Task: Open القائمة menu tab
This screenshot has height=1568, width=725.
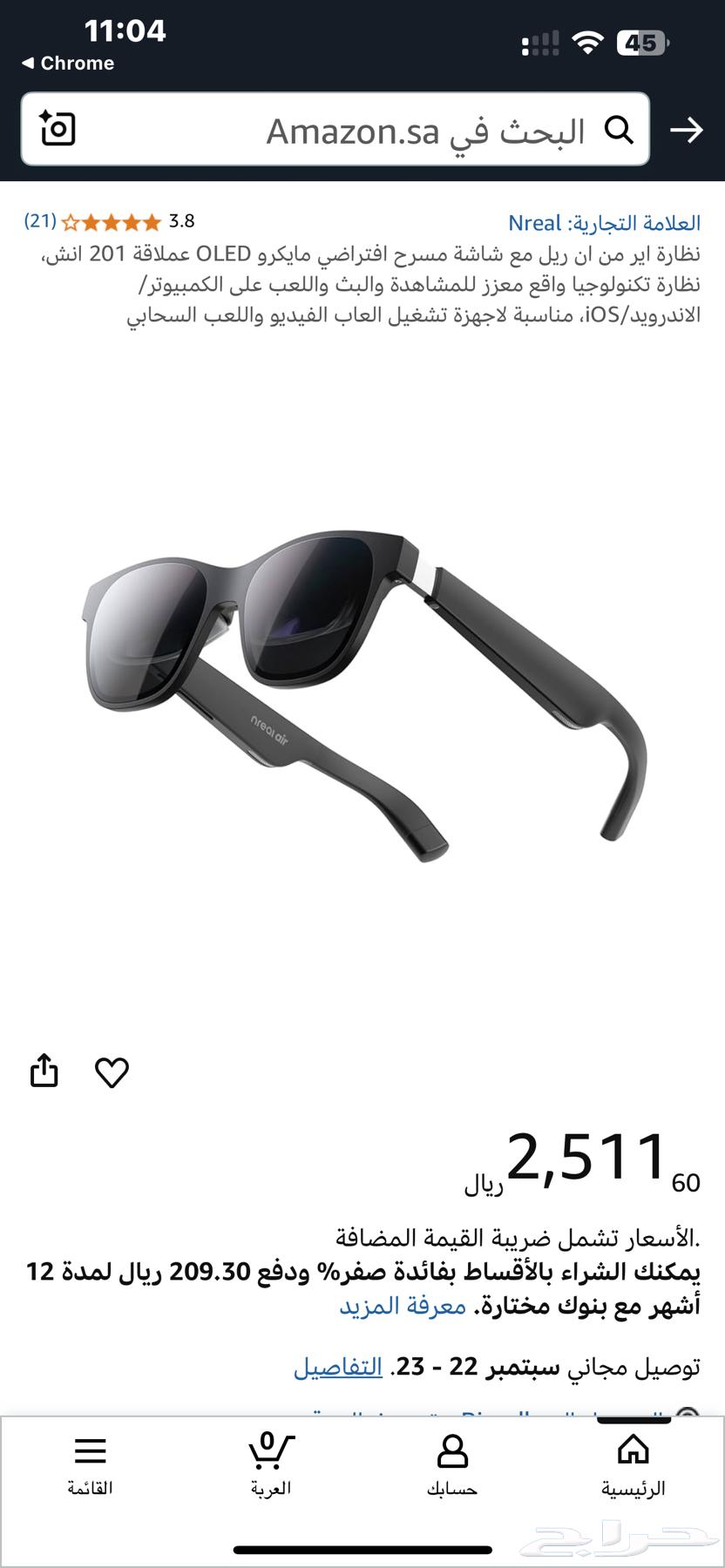Action: tap(91, 1464)
